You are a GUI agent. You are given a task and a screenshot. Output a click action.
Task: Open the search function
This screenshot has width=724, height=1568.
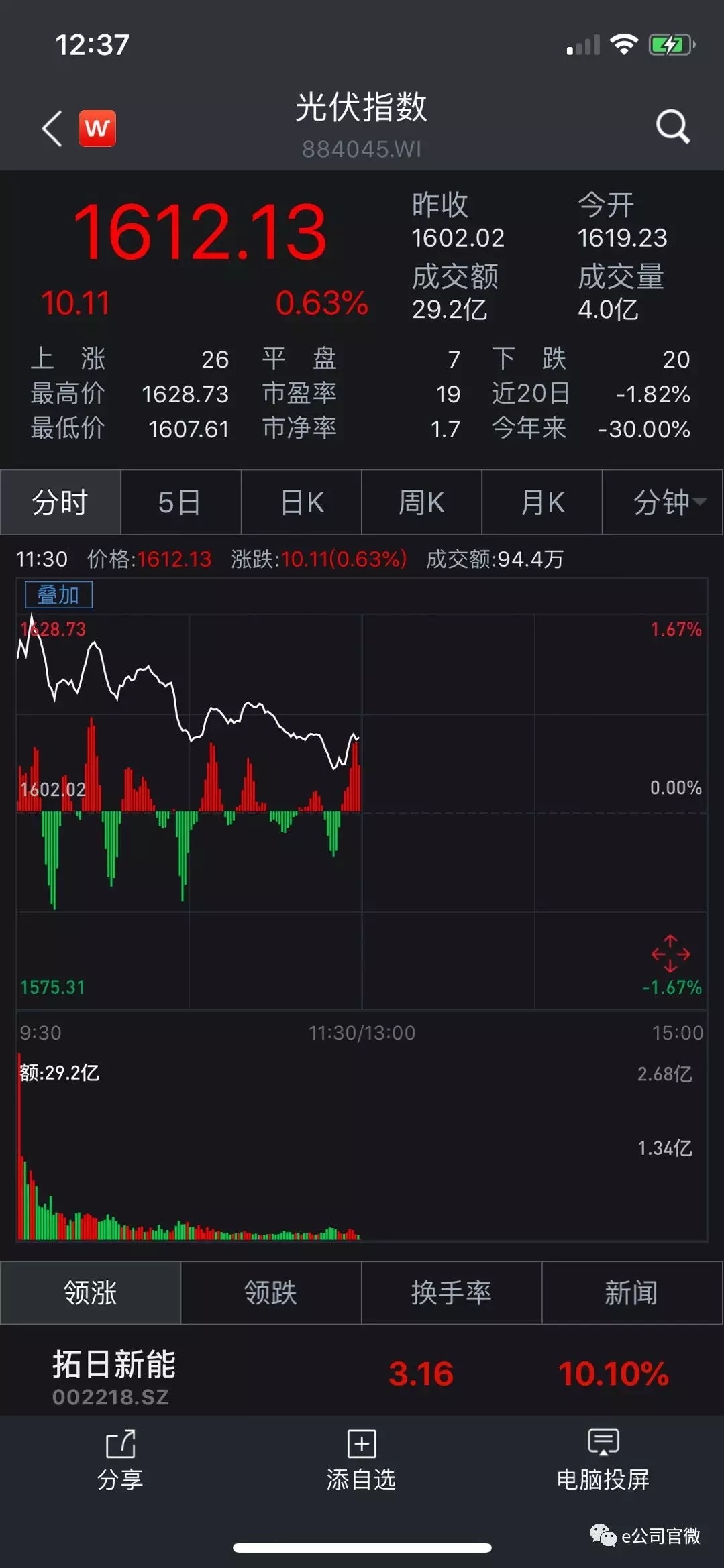673,127
